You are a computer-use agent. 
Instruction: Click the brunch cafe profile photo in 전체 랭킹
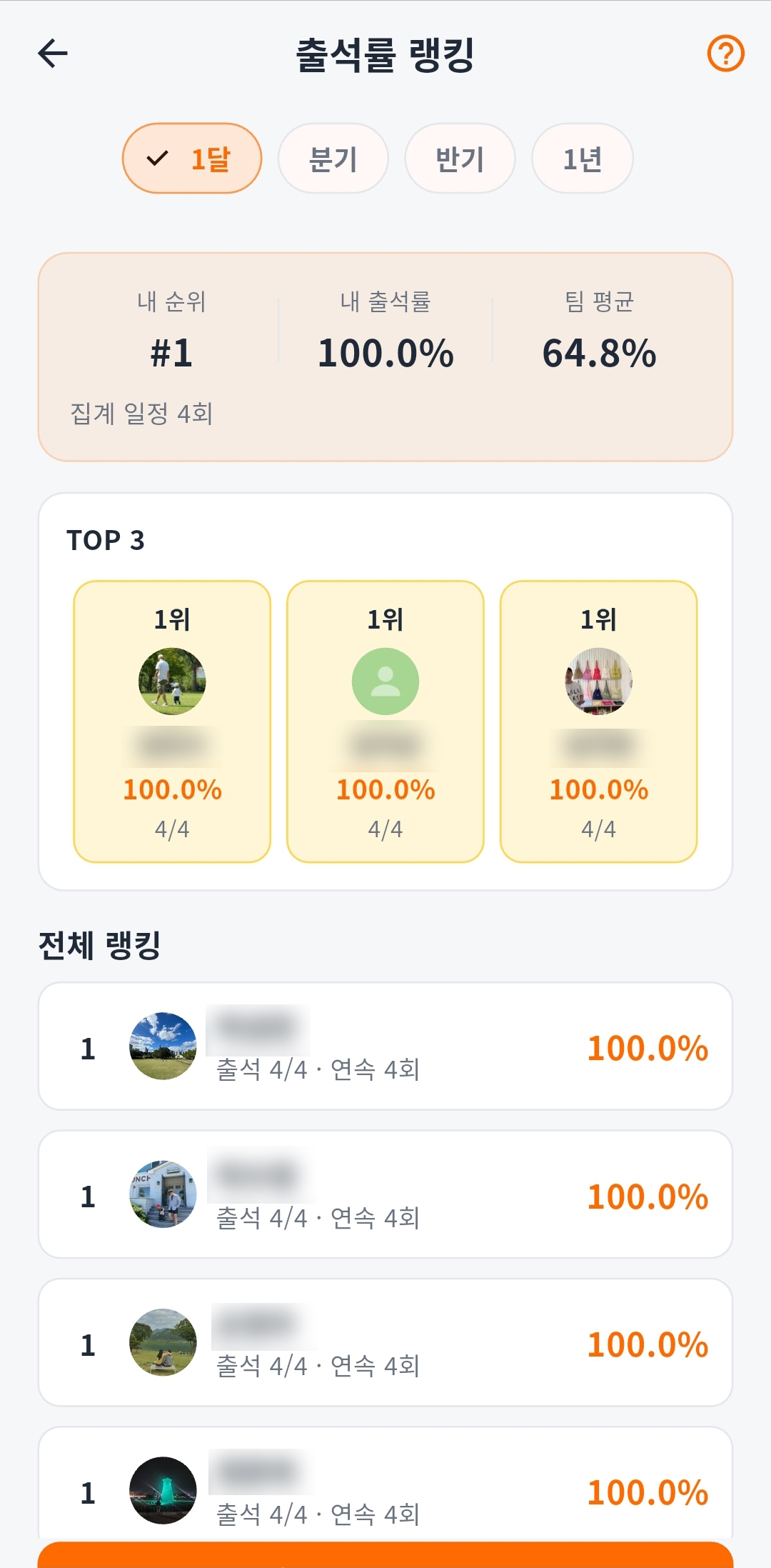[x=163, y=1194]
